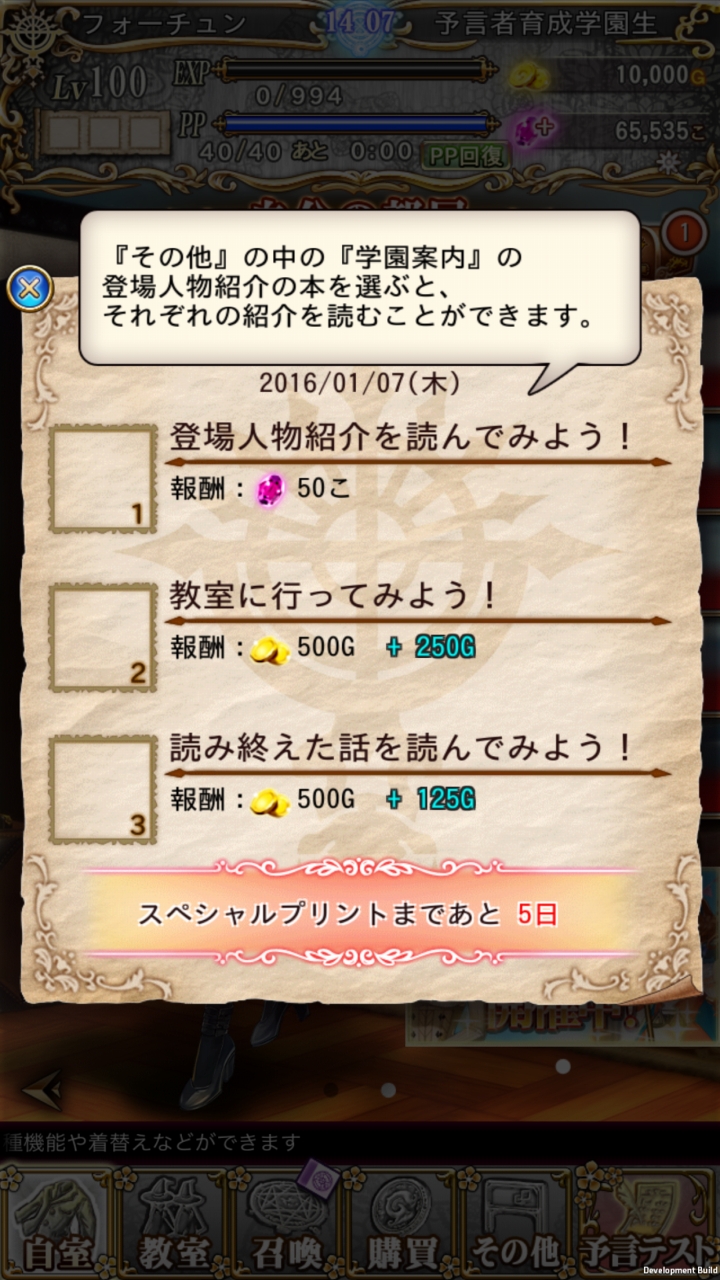The image size is (720, 1280).
Task: Close the daily mission panel
Action: click(31, 289)
